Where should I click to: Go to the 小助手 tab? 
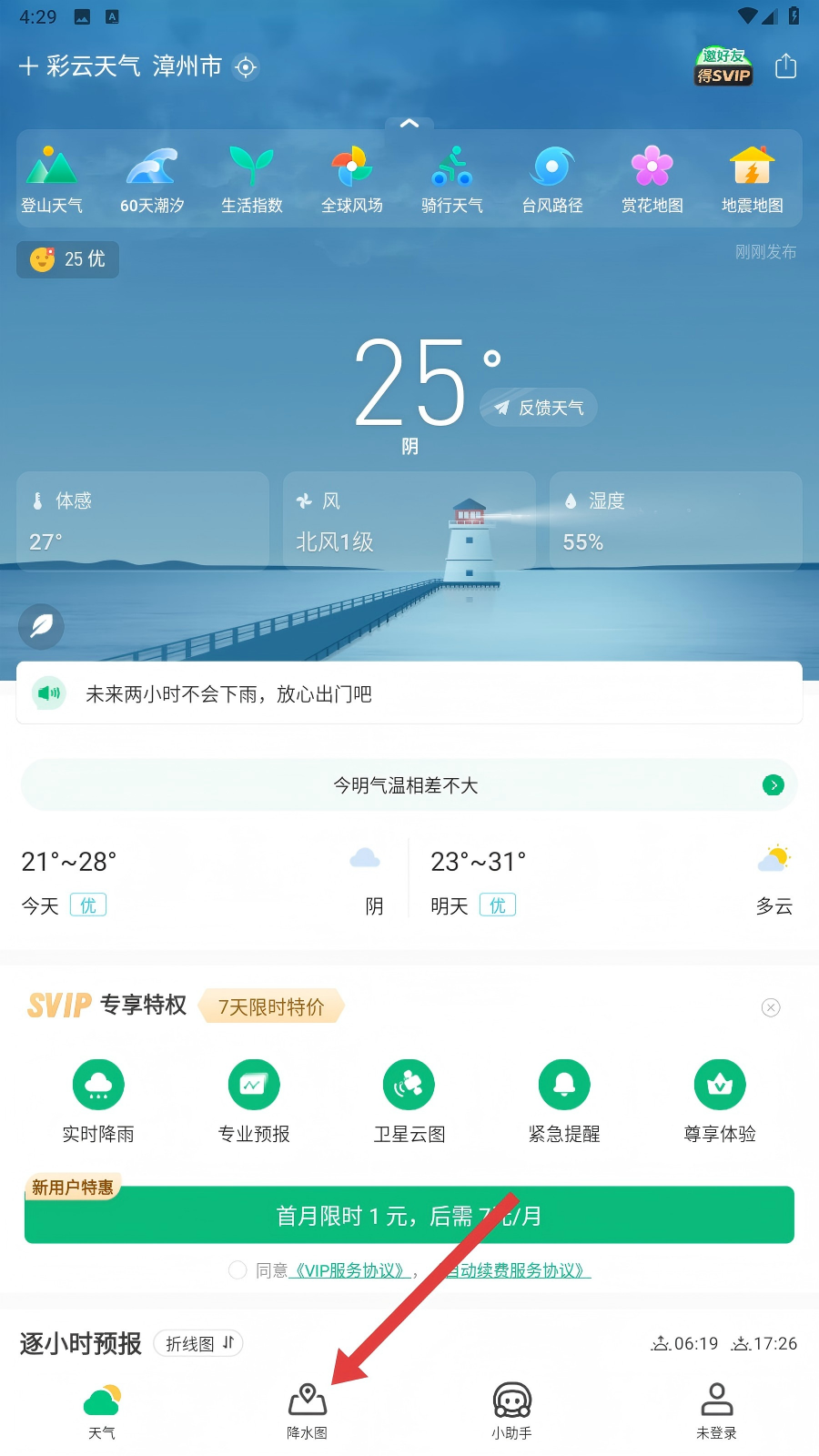pyautogui.click(x=511, y=1411)
